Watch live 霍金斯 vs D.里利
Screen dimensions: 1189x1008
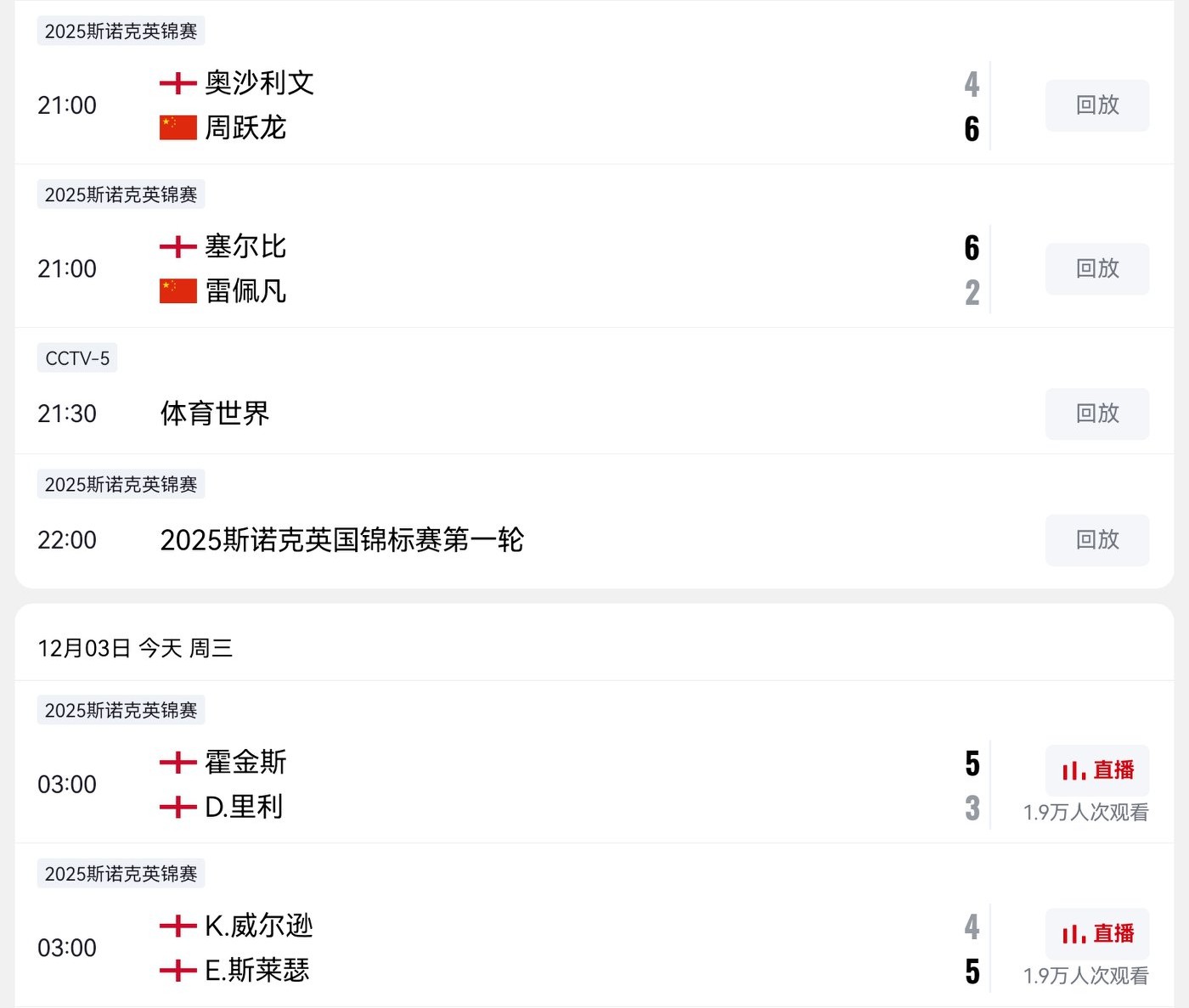(1096, 770)
